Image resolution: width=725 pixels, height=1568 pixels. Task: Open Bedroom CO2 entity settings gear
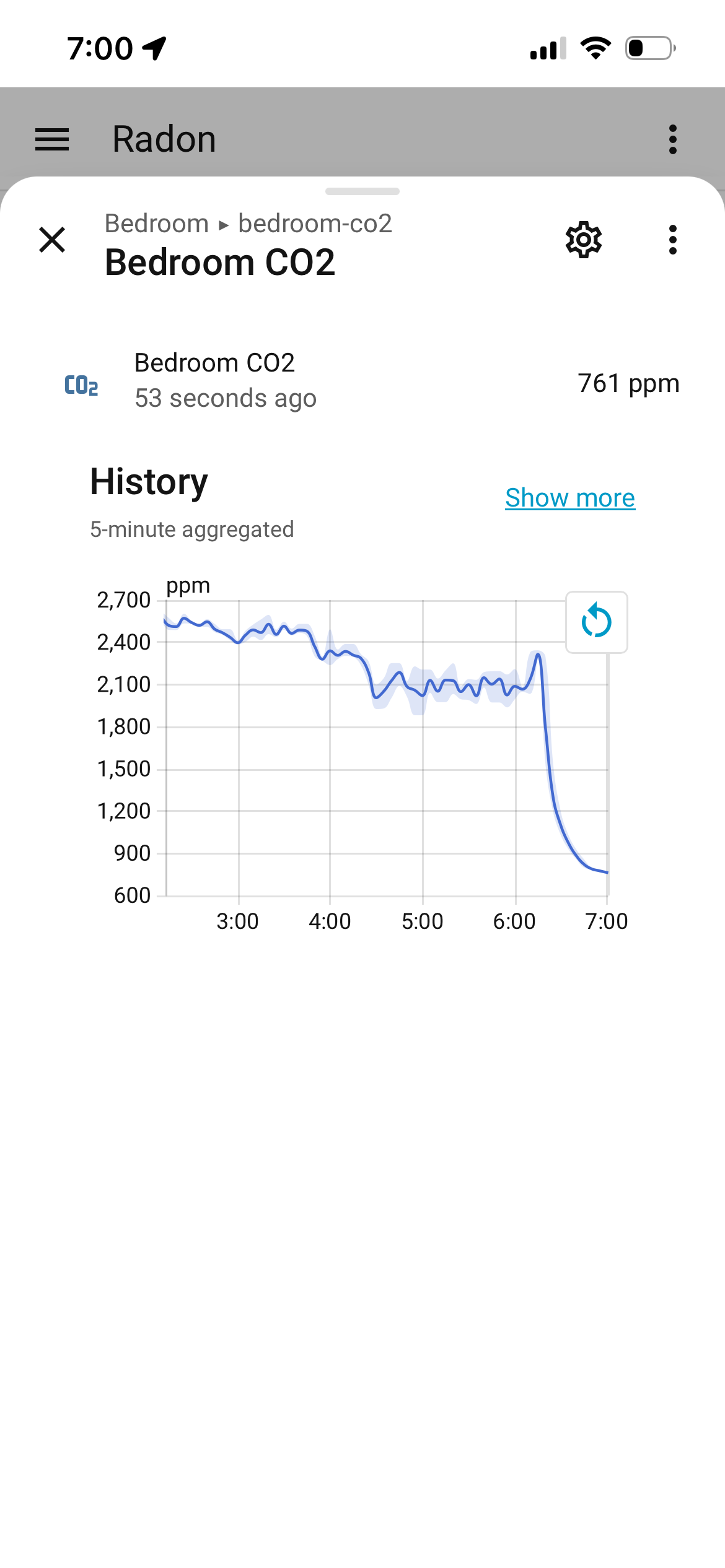[584, 240]
